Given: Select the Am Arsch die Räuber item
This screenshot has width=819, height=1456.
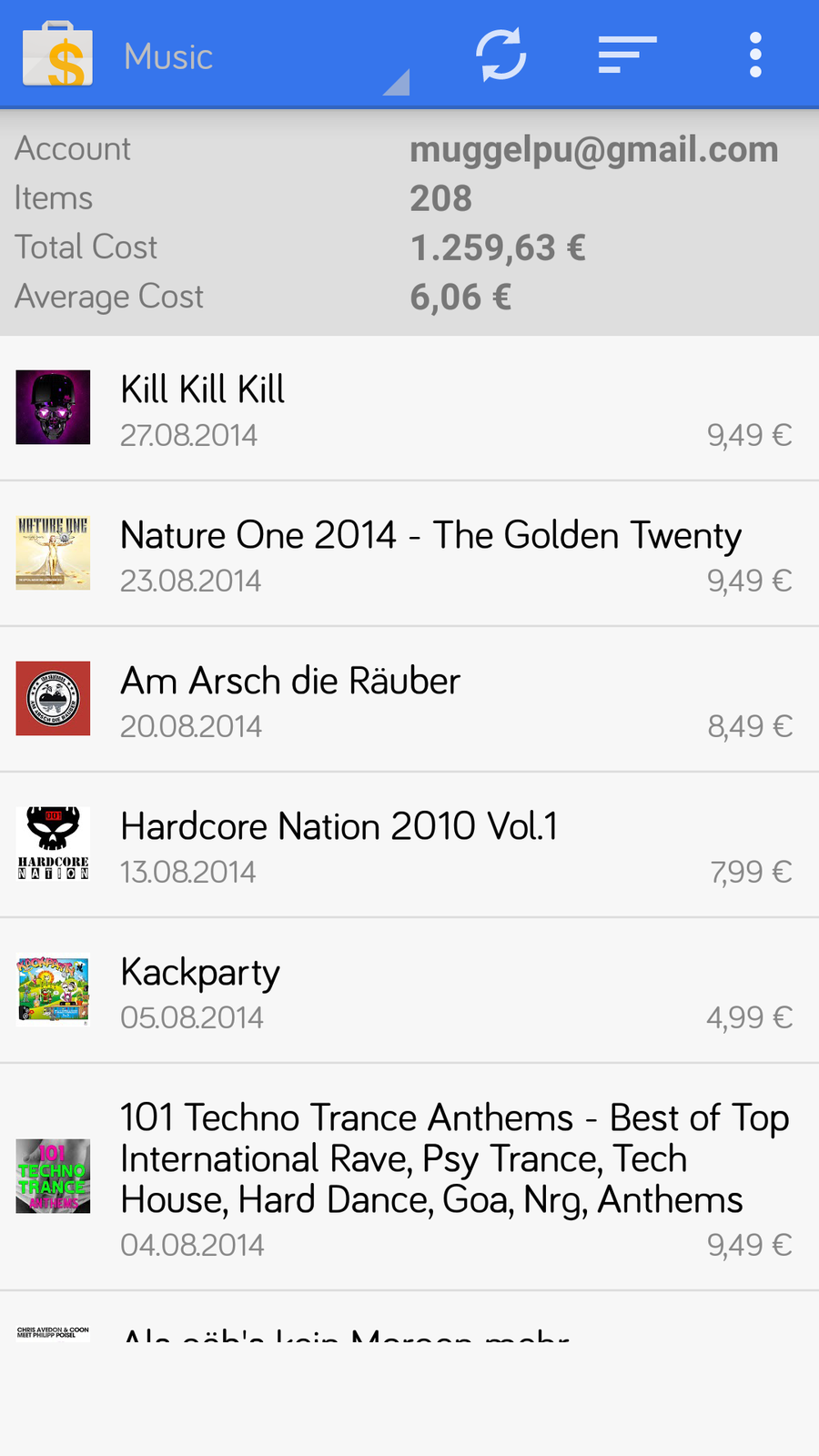Looking at the screenshot, I should click(409, 700).
